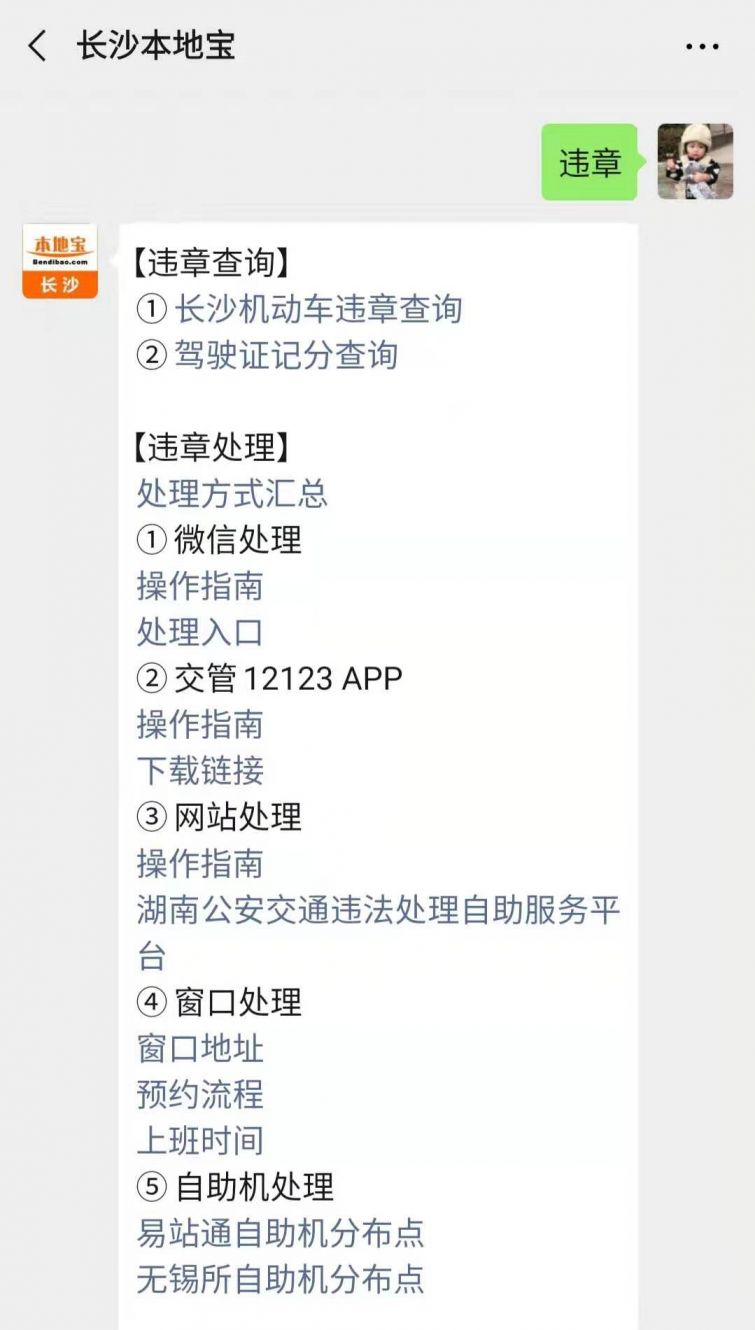The width and height of the screenshot is (755, 1330).
Task: Open 易站通自助机分布点 link
Action: click(x=280, y=1232)
